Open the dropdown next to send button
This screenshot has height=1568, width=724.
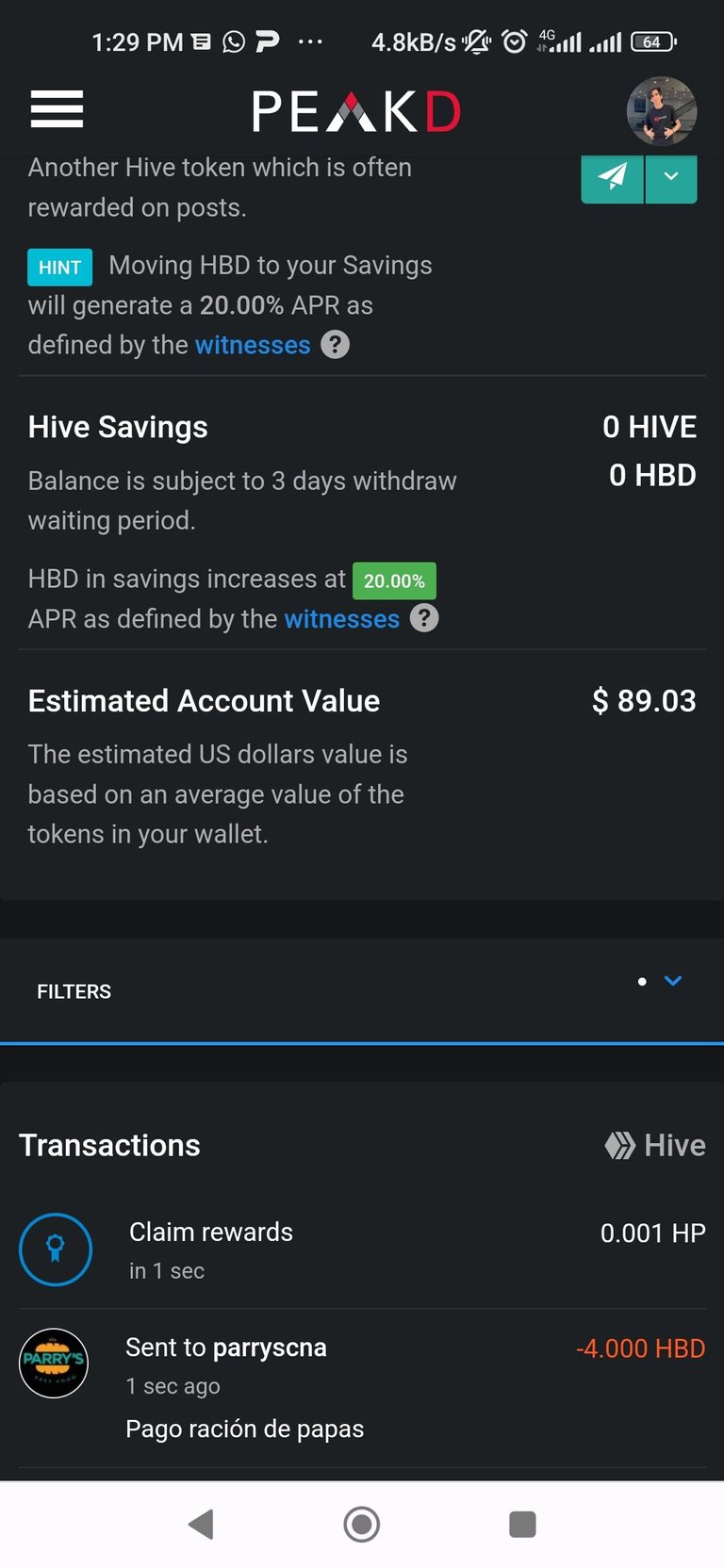point(671,178)
